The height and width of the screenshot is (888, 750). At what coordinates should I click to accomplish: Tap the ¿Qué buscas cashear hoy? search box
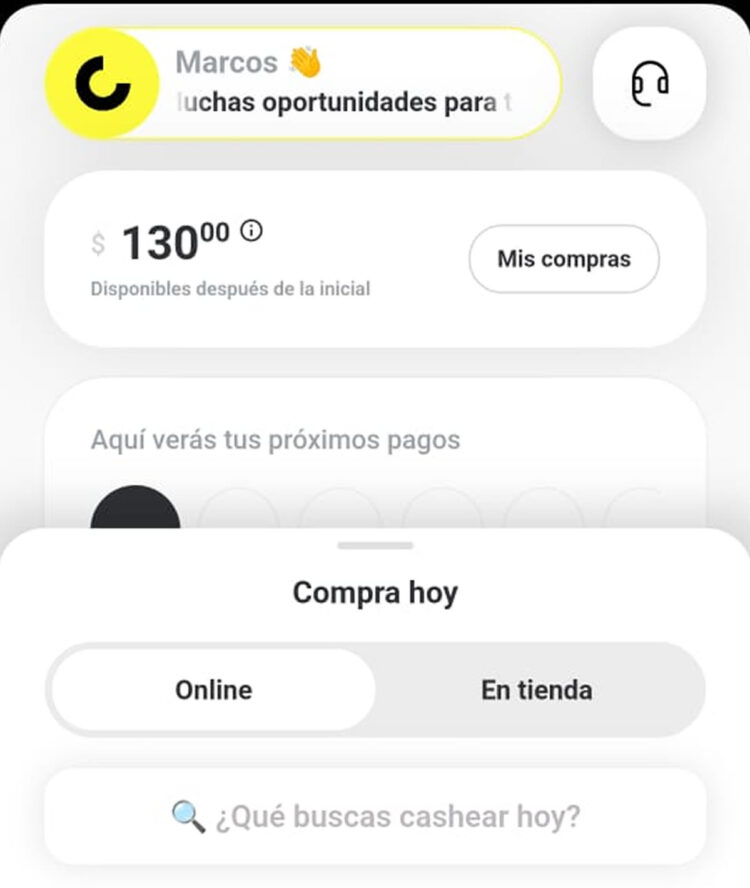[375, 817]
